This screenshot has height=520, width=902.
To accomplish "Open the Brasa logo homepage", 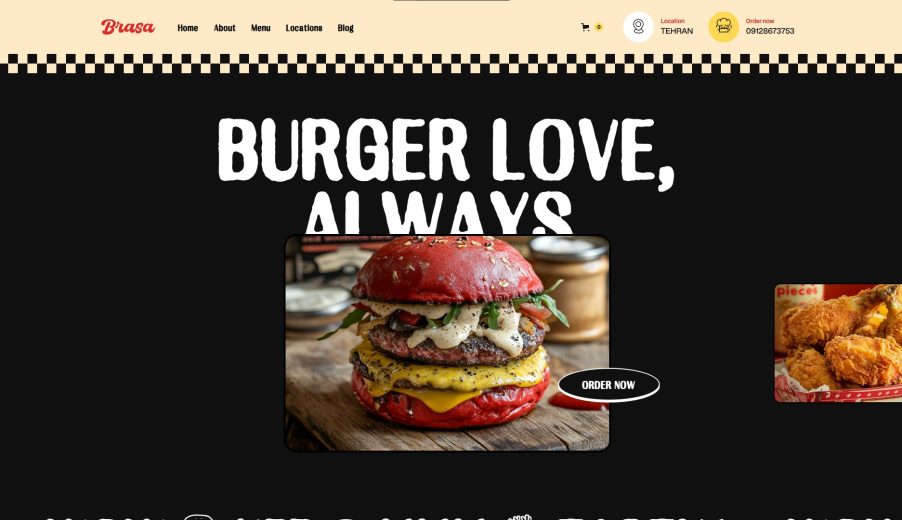I will [128, 27].
